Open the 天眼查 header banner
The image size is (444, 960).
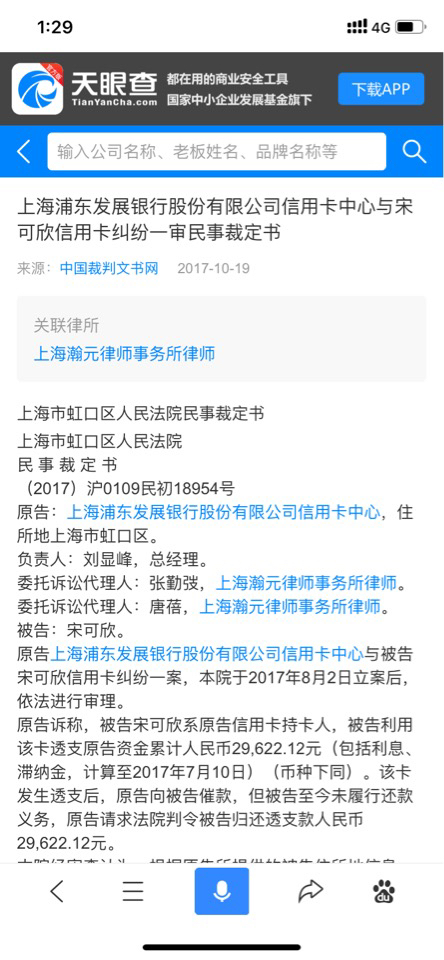[x=222, y=89]
